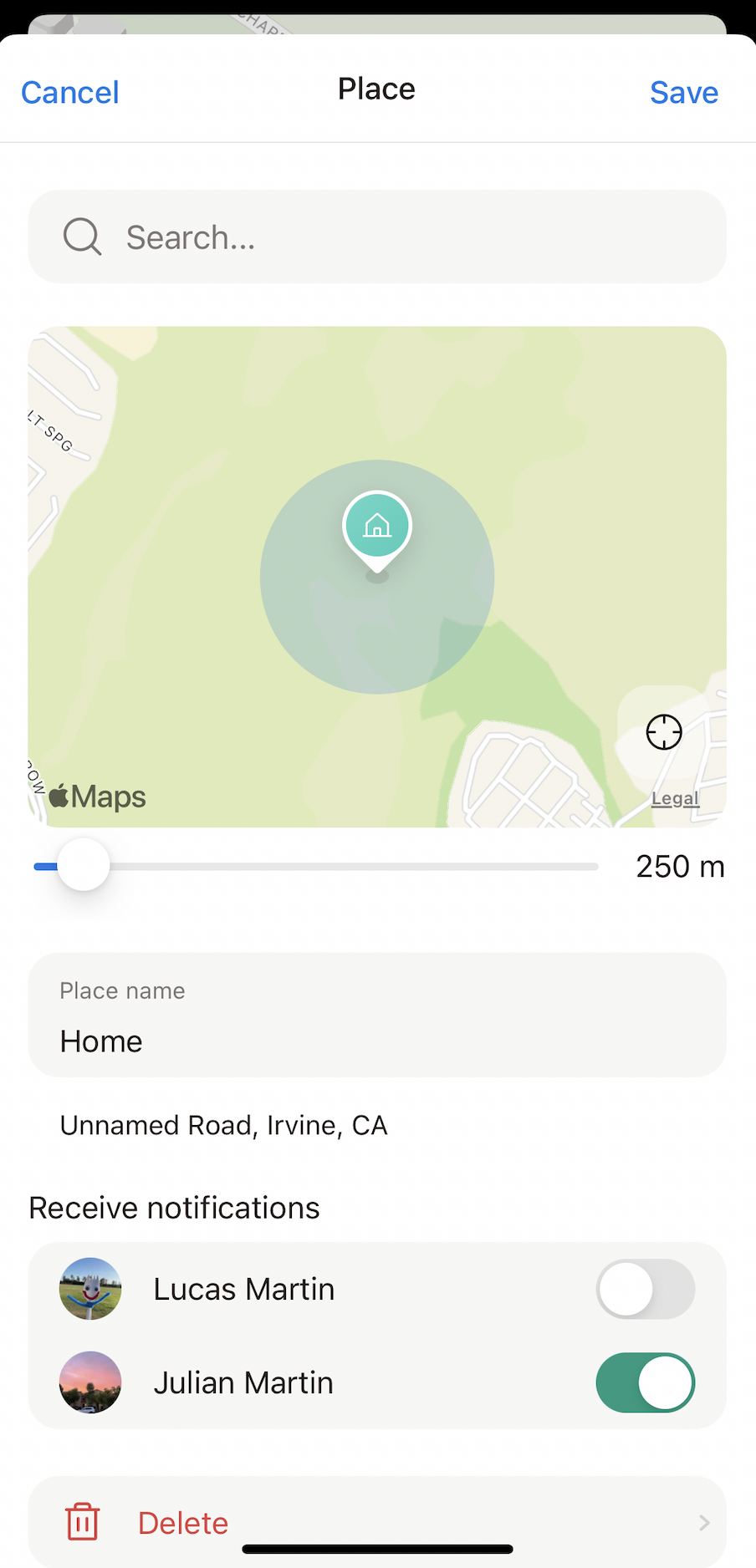Disable notifications for Julian Martin
Viewport: 756px width, 1568px height.
[645, 1382]
